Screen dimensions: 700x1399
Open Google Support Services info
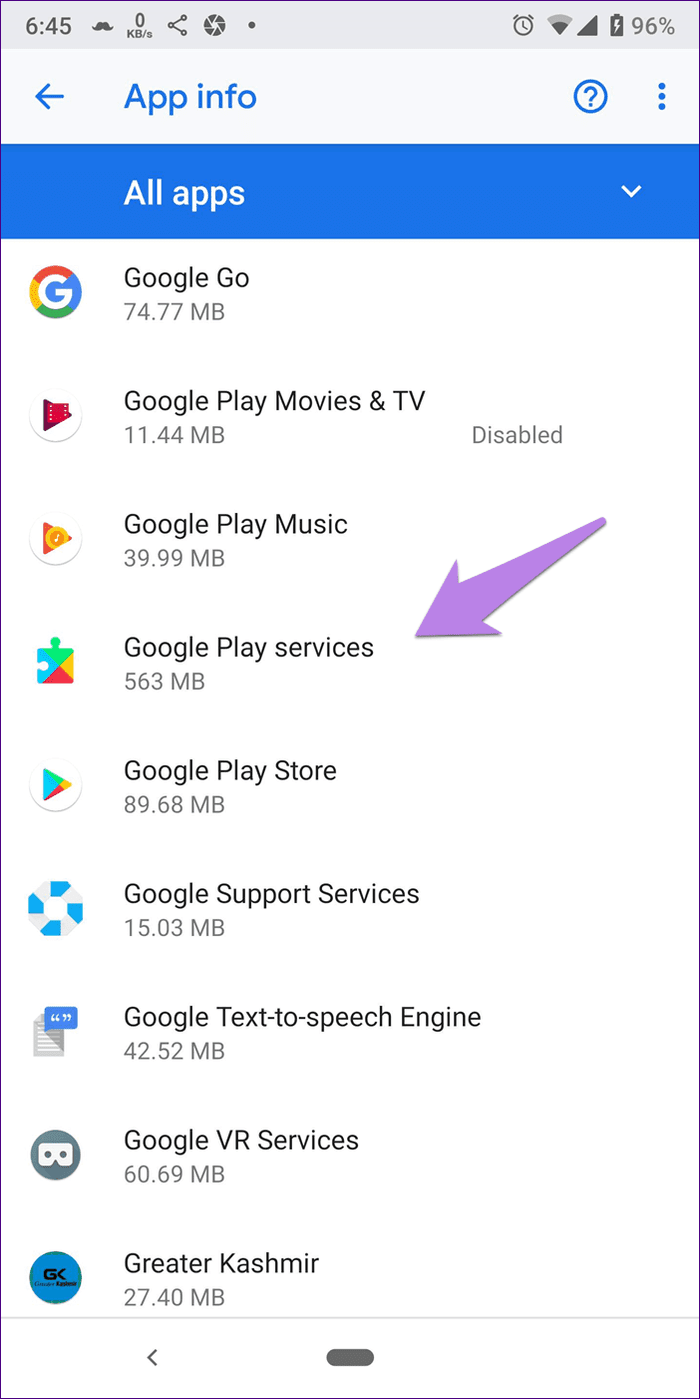[350, 909]
